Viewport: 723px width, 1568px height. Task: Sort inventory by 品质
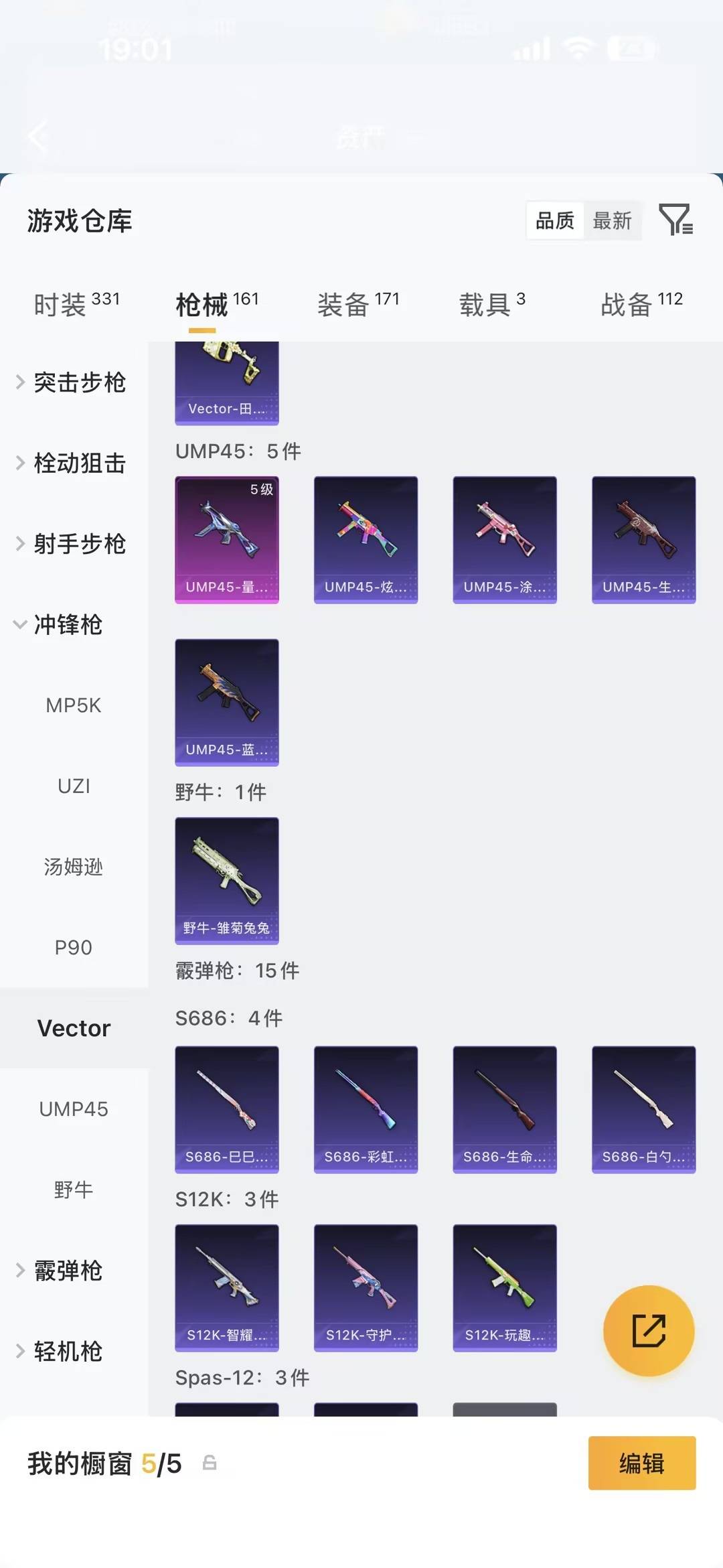pyautogui.click(x=555, y=221)
